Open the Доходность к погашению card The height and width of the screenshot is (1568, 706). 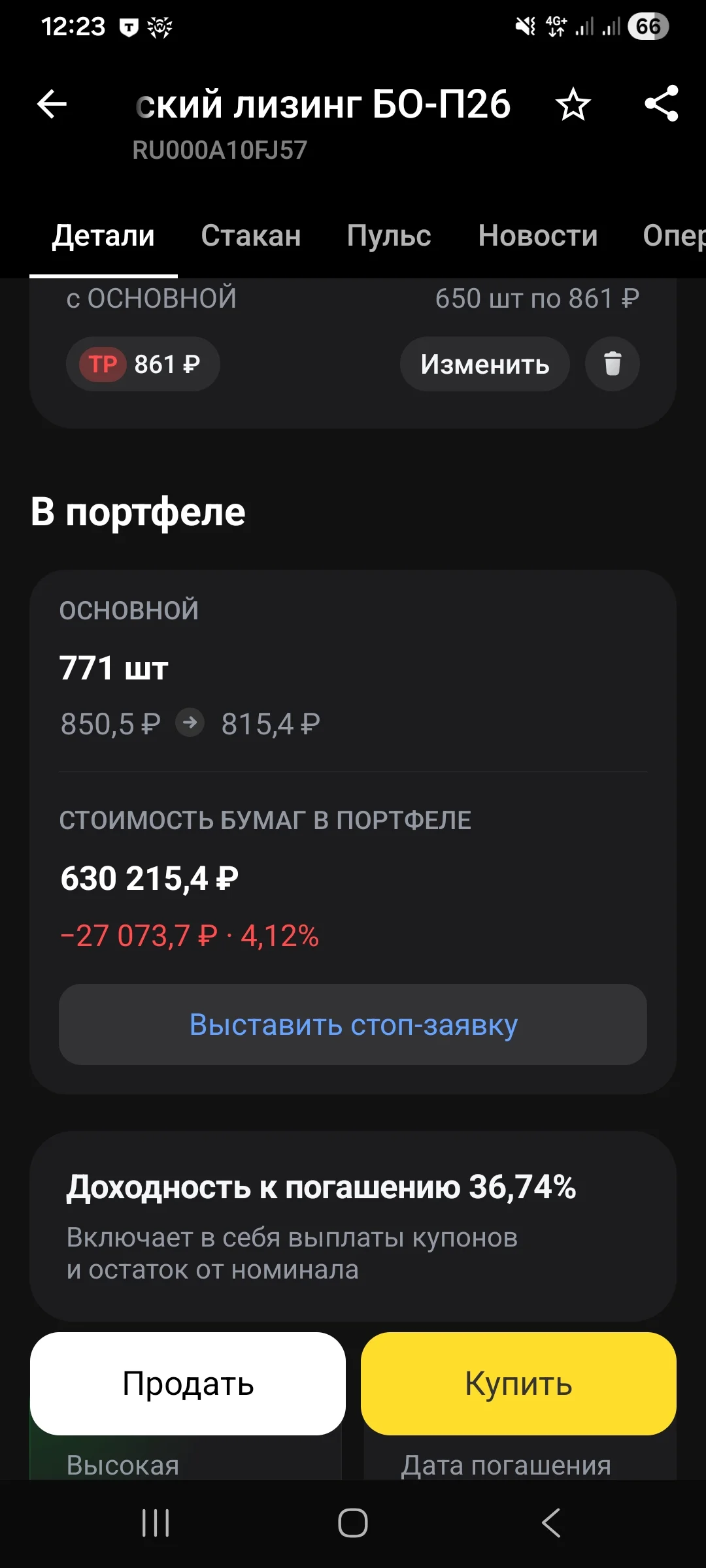(x=353, y=1227)
